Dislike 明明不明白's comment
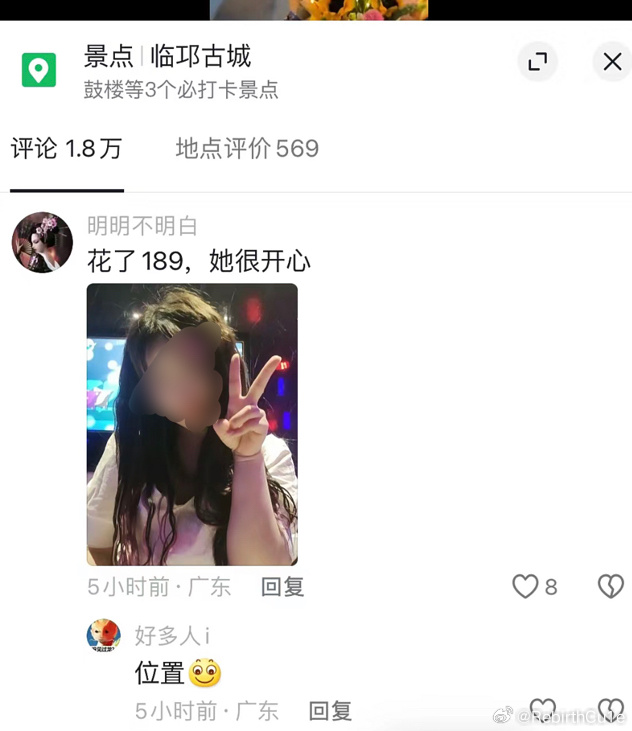 (610, 587)
